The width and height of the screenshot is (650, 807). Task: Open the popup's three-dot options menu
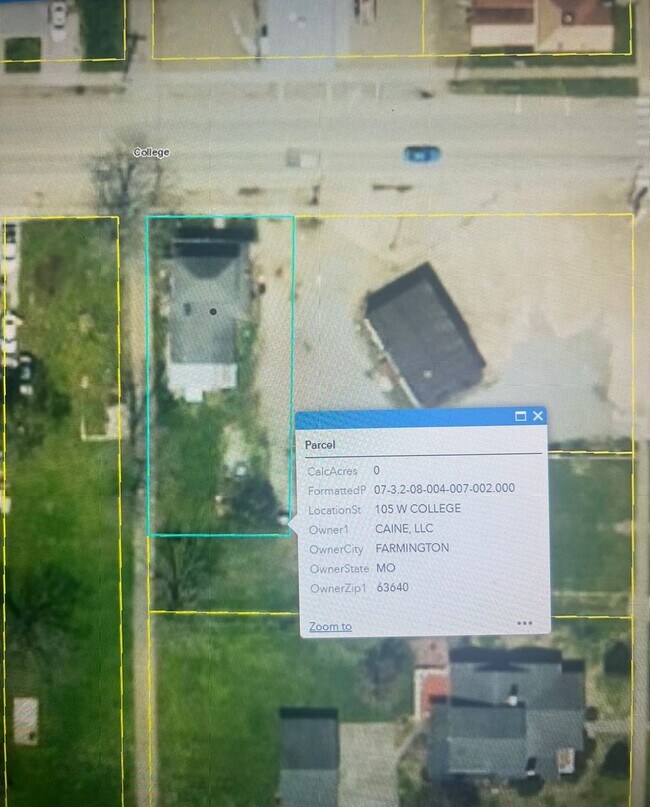pyautogui.click(x=525, y=623)
